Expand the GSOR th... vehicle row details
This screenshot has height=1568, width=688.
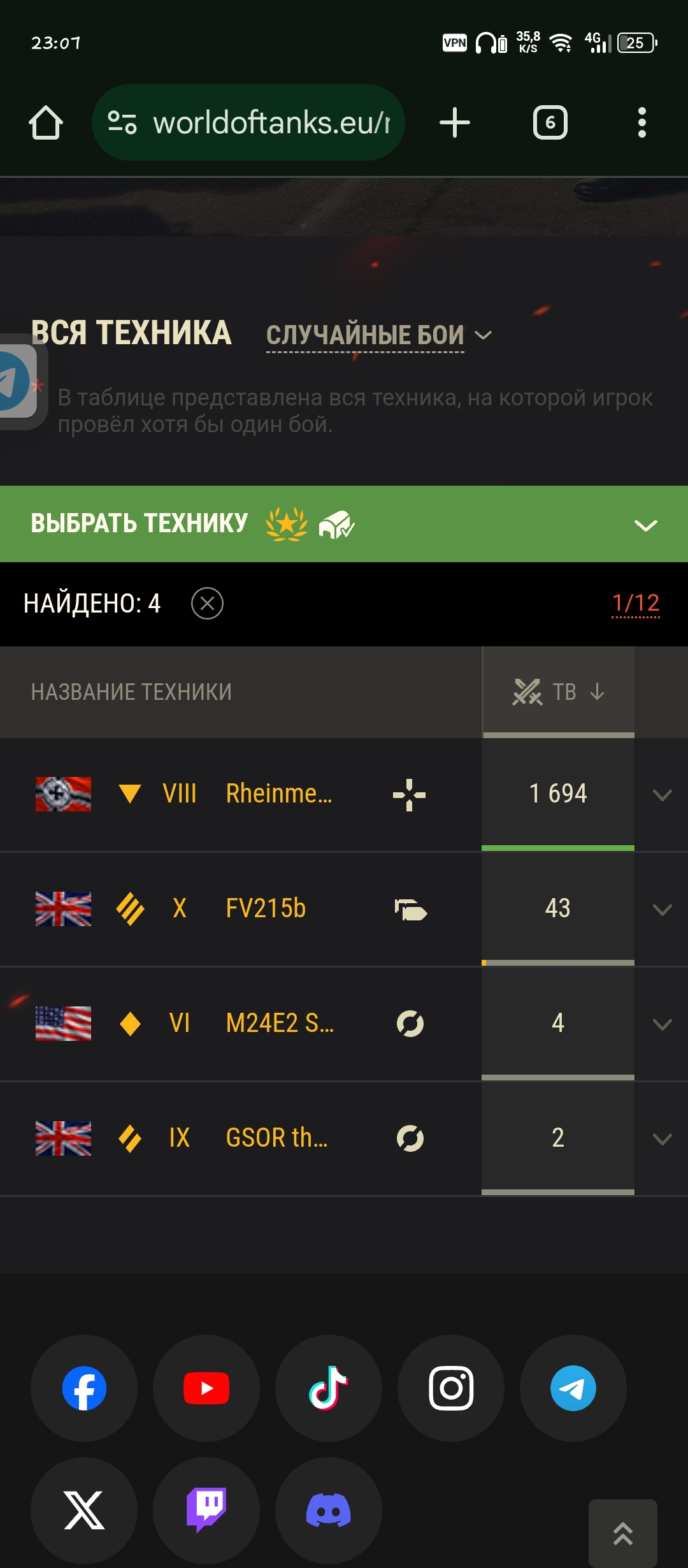pos(663,1139)
